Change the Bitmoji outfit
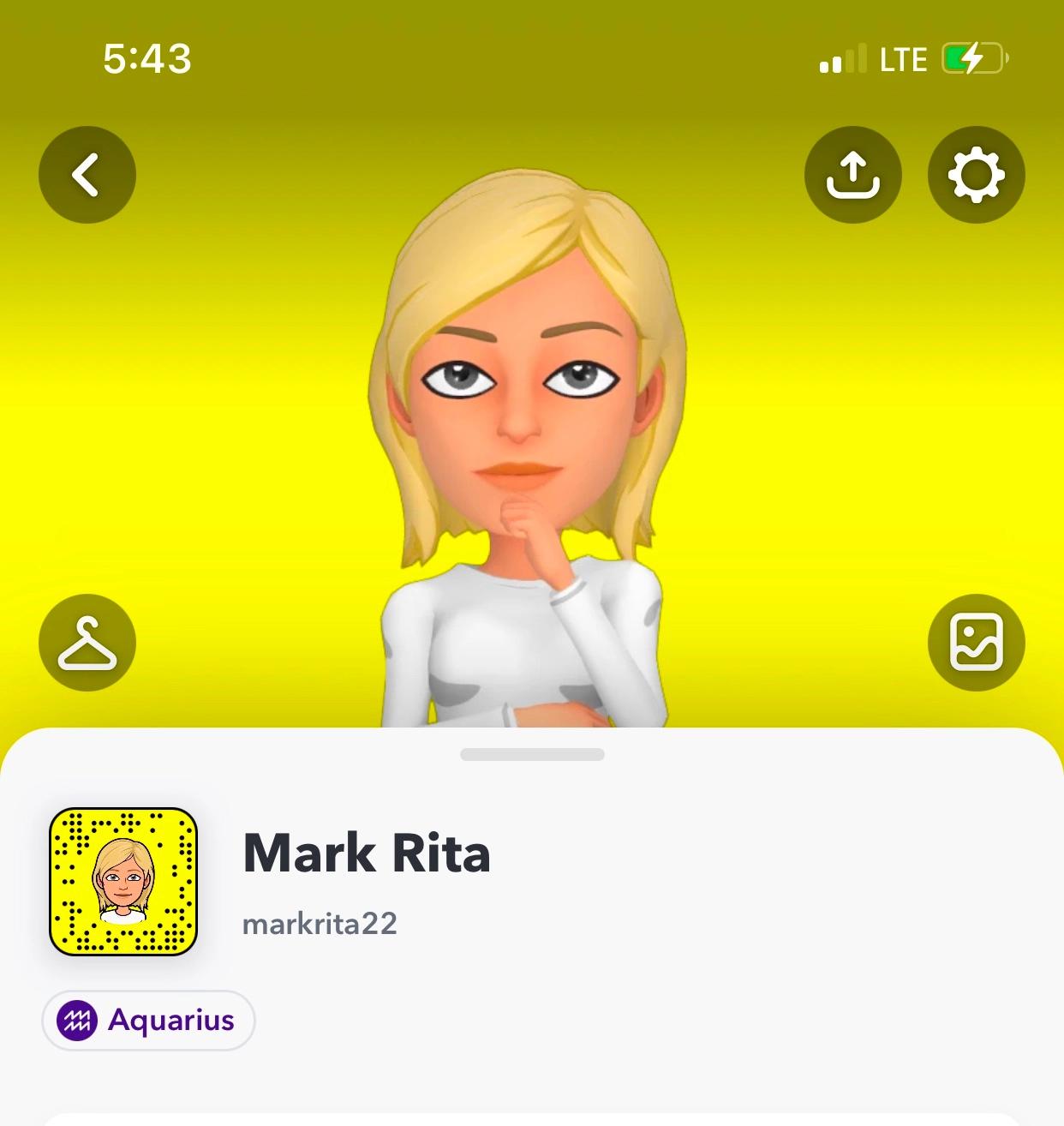 click(x=87, y=643)
